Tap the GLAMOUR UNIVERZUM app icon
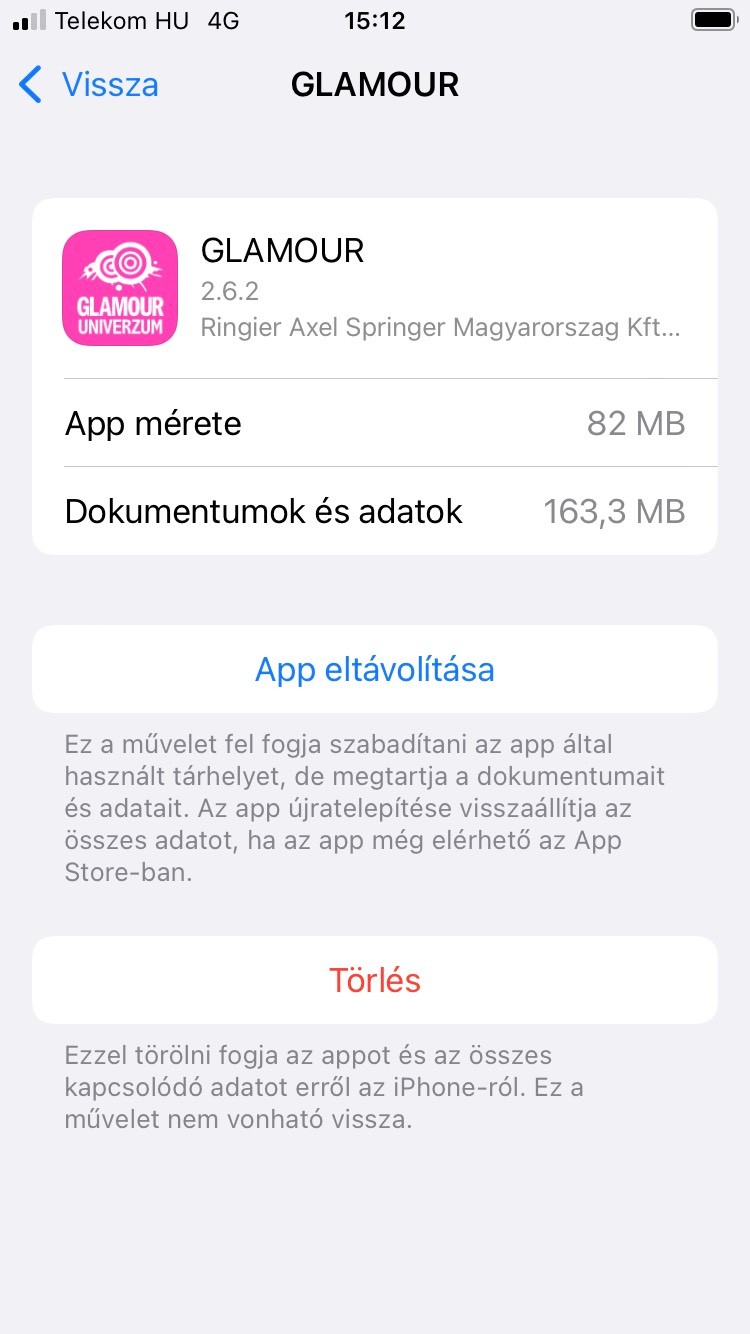 (x=120, y=287)
